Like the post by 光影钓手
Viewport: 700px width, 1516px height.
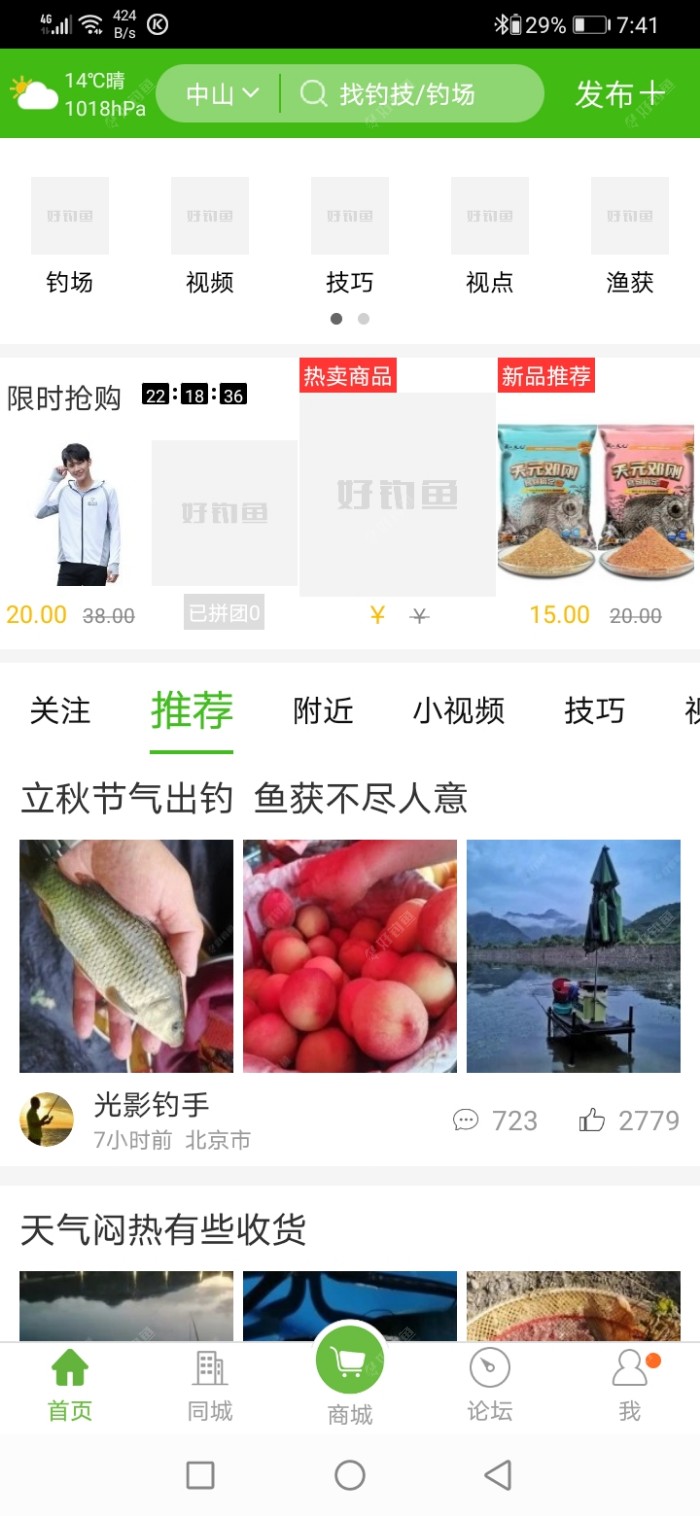[x=629, y=1120]
